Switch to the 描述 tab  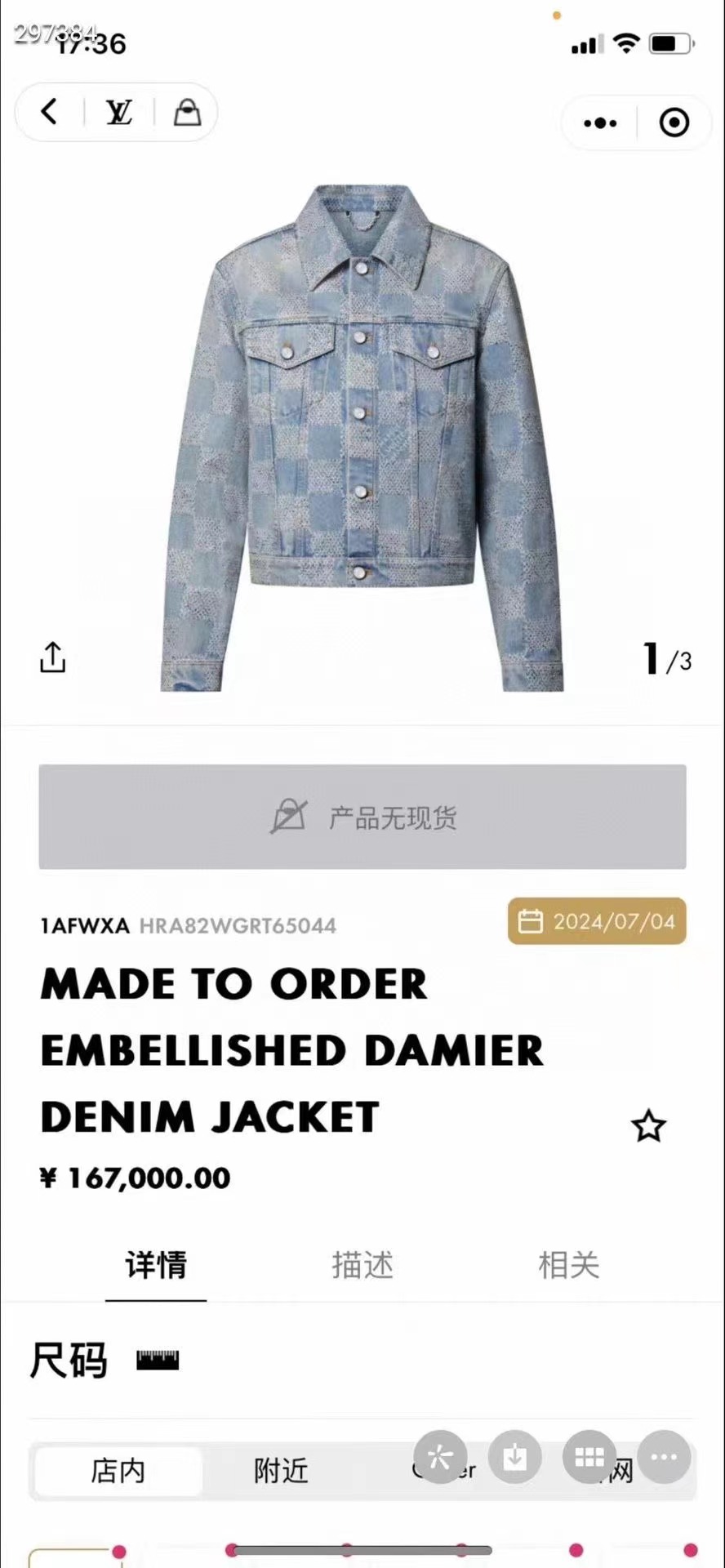pyautogui.click(x=362, y=1265)
